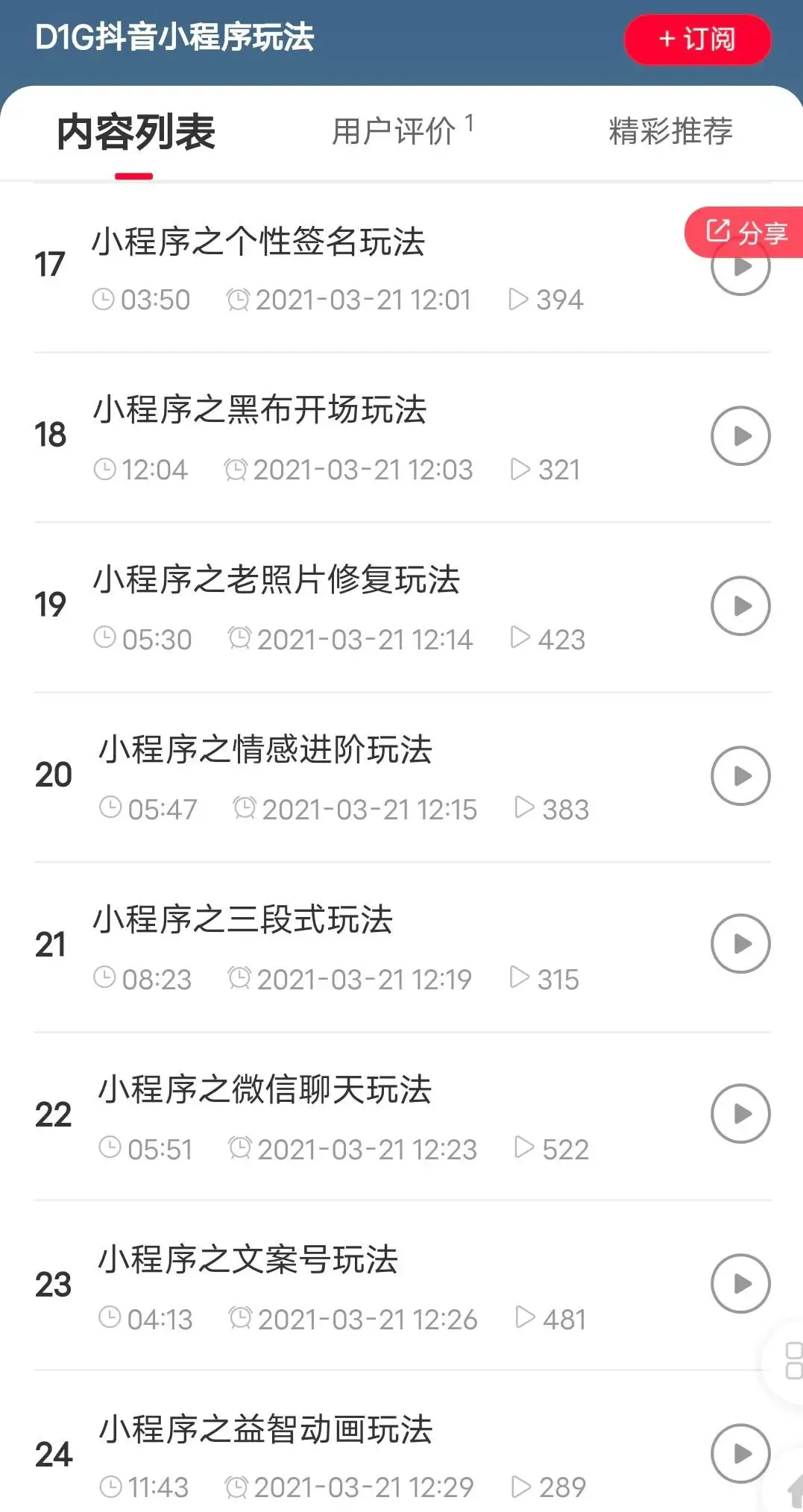Jump back to top with arrow icon
Viewport: 803px width, 1512px height.
point(793,1491)
